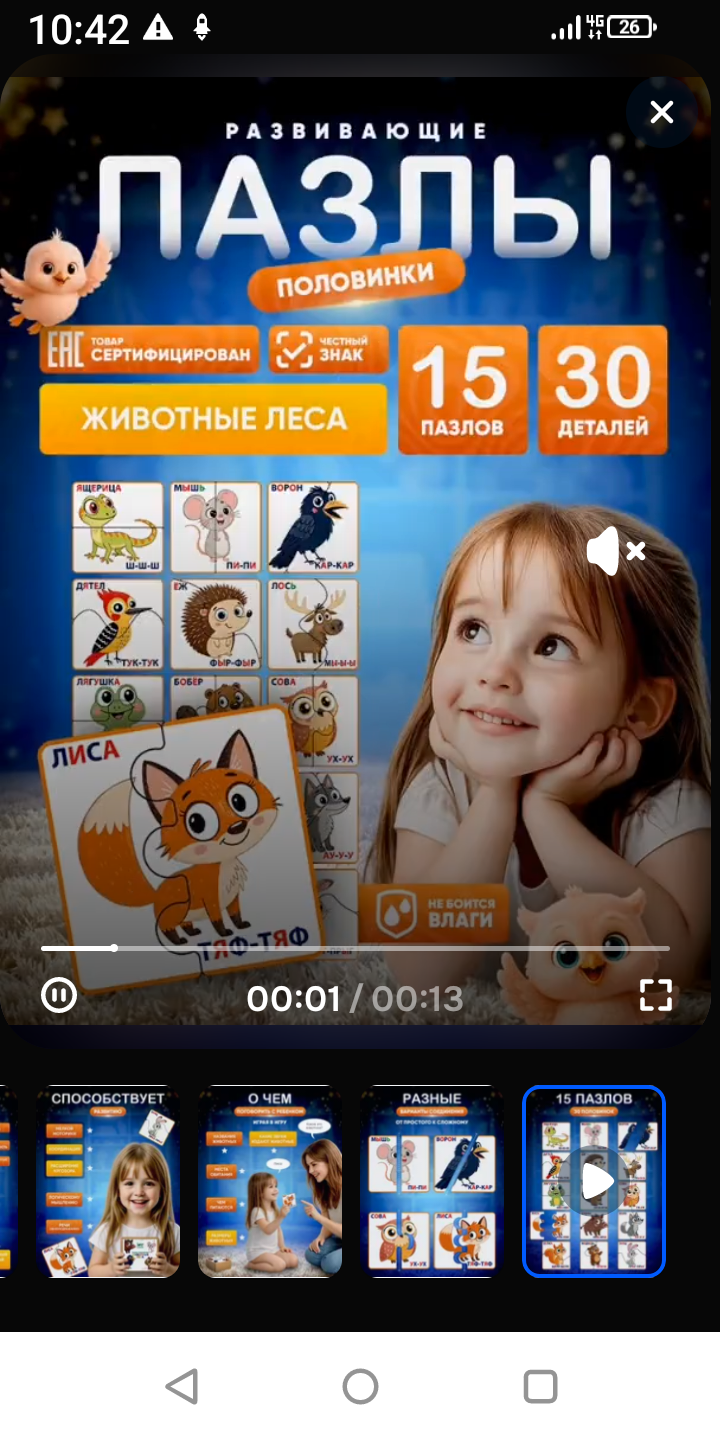Go back using the system back button

[x=181, y=1387]
